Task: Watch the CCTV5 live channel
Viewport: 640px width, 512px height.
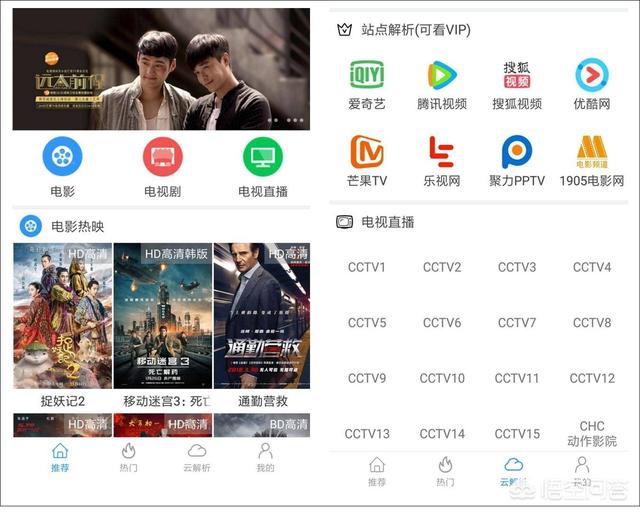Action: coord(367,323)
